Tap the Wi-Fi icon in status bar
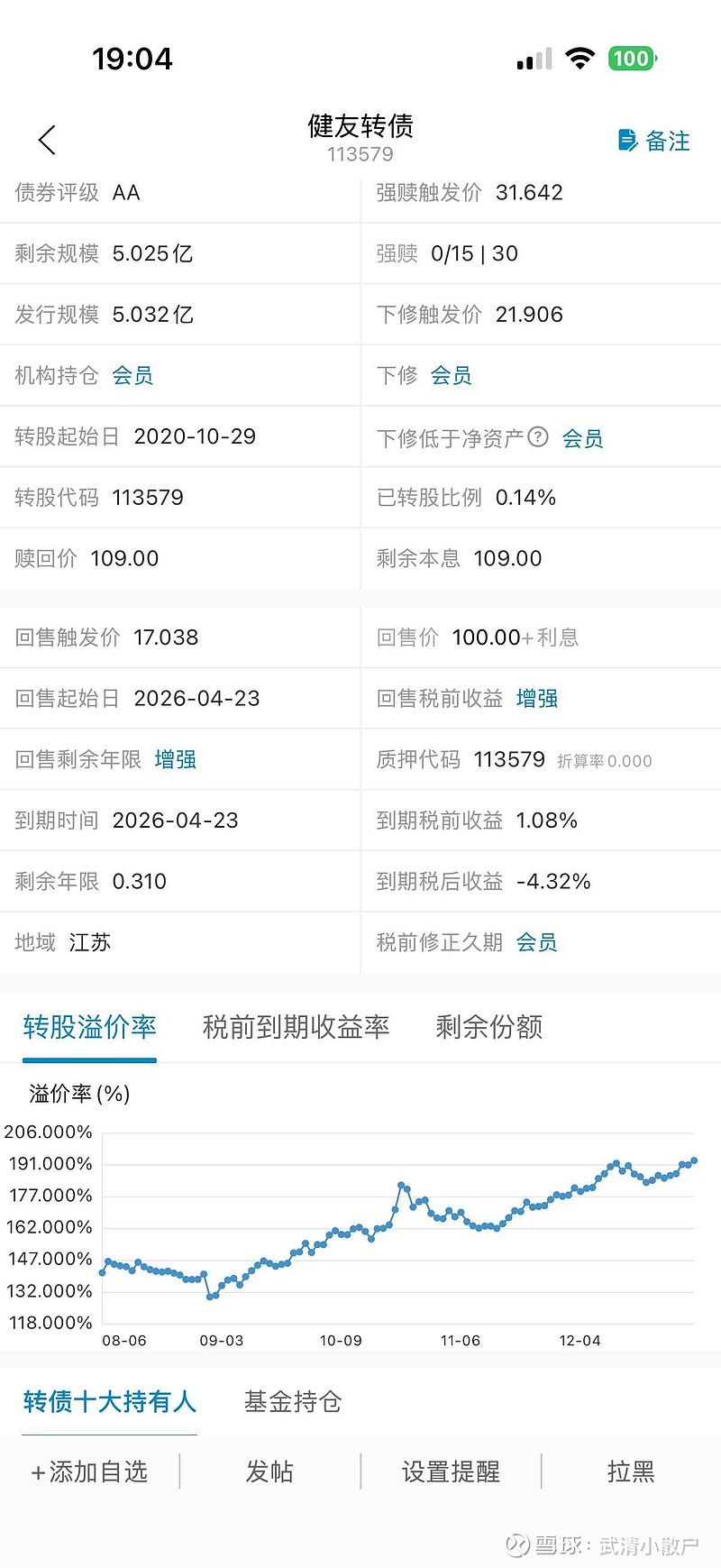 pyautogui.click(x=580, y=57)
